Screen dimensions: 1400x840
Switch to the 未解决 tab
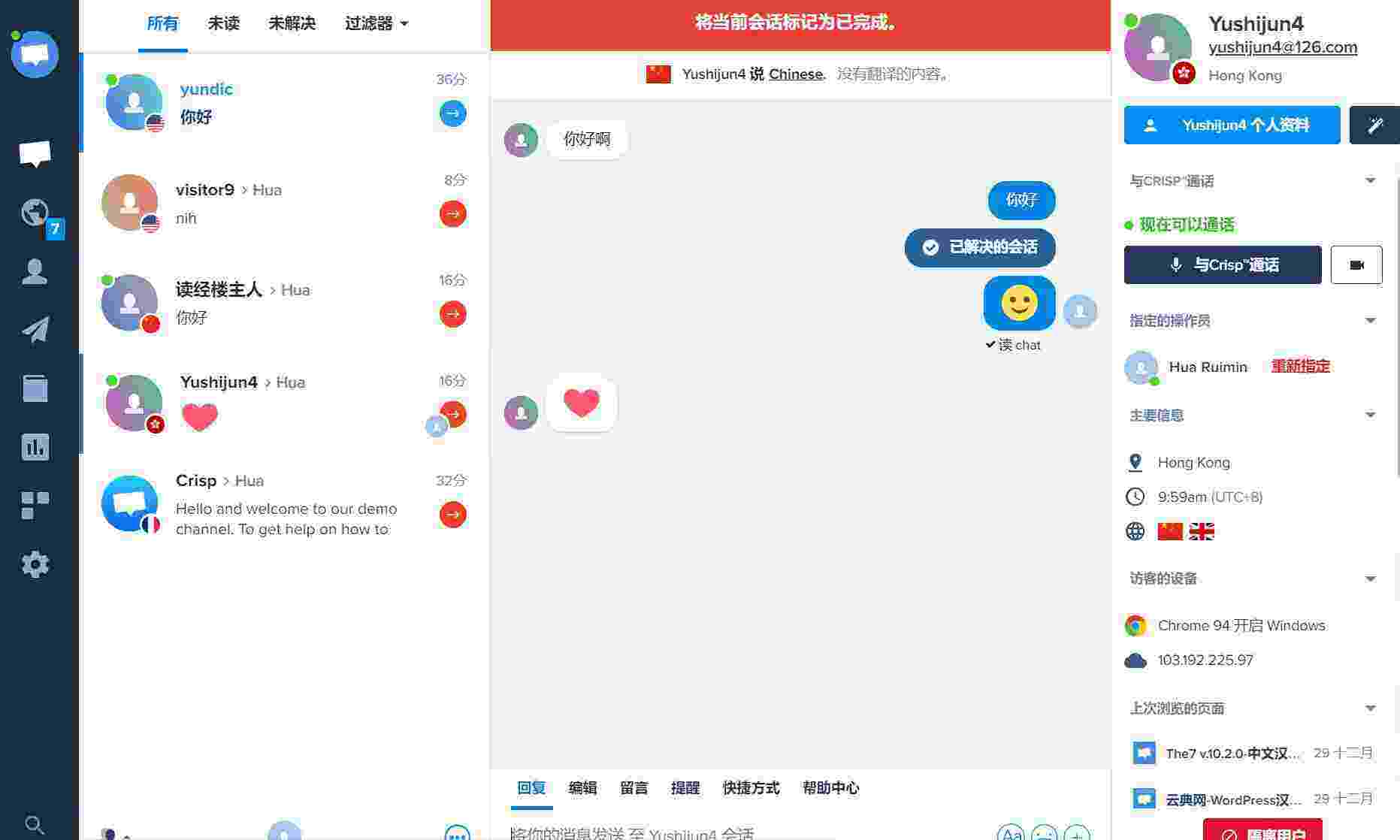(x=292, y=23)
